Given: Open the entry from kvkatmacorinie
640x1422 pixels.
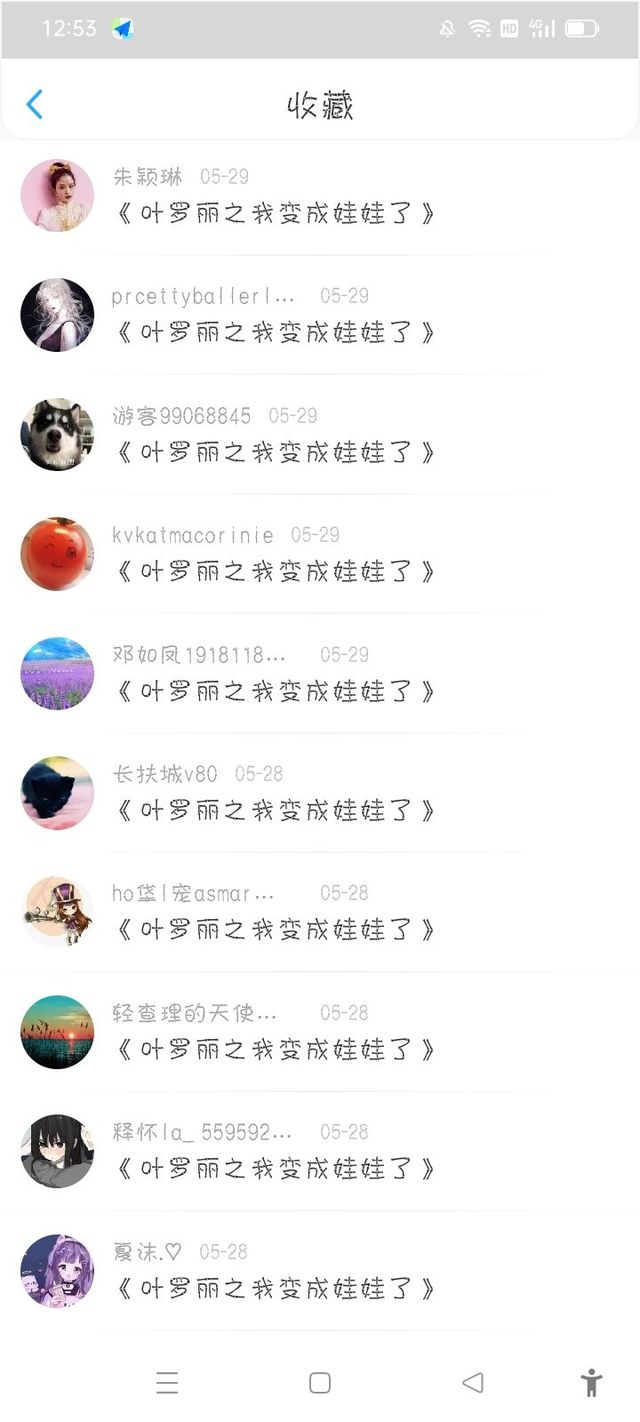Looking at the screenshot, I should pyautogui.click(x=320, y=554).
